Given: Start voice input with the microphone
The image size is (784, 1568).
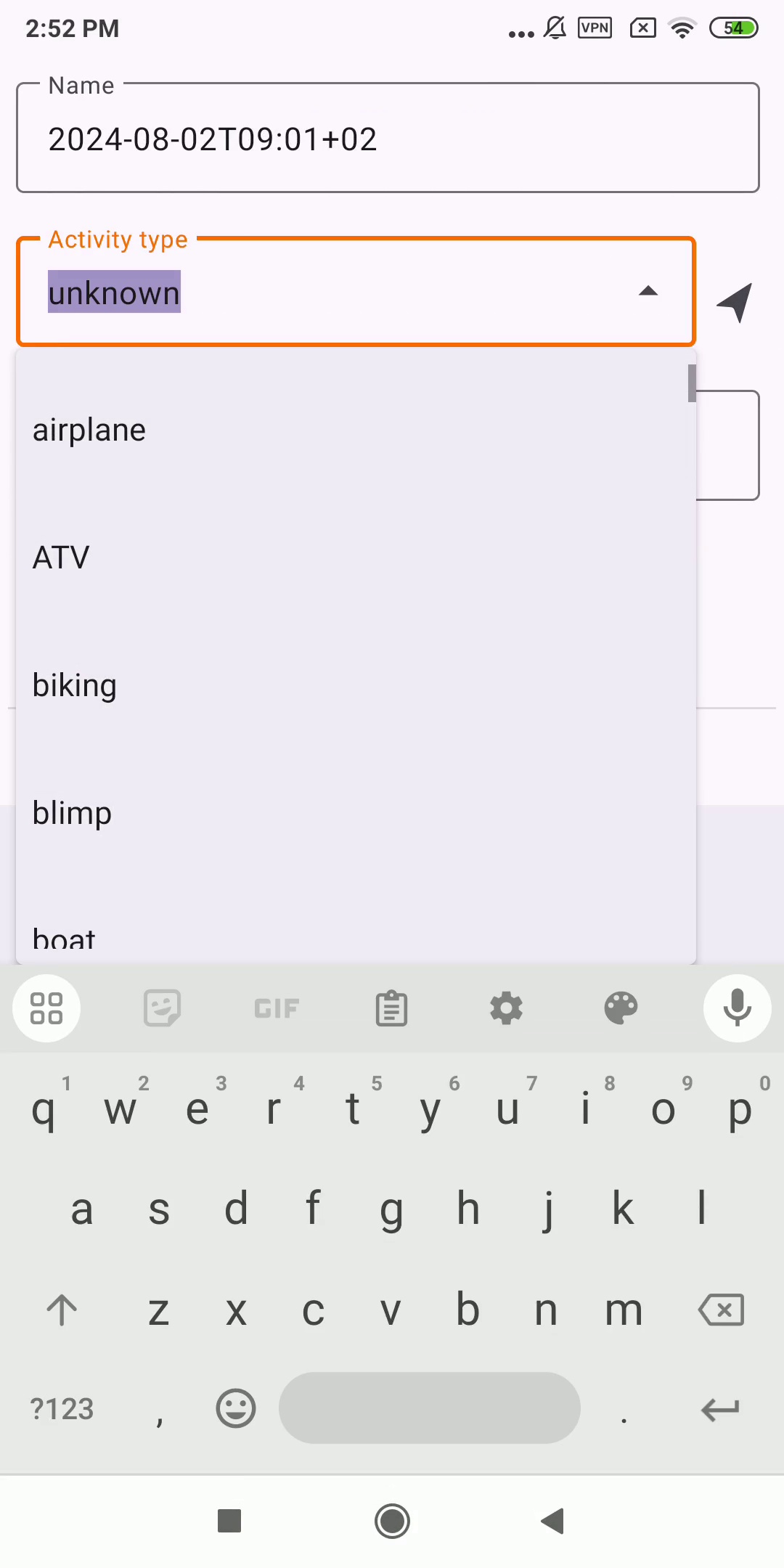Looking at the screenshot, I should pos(737,1008).
